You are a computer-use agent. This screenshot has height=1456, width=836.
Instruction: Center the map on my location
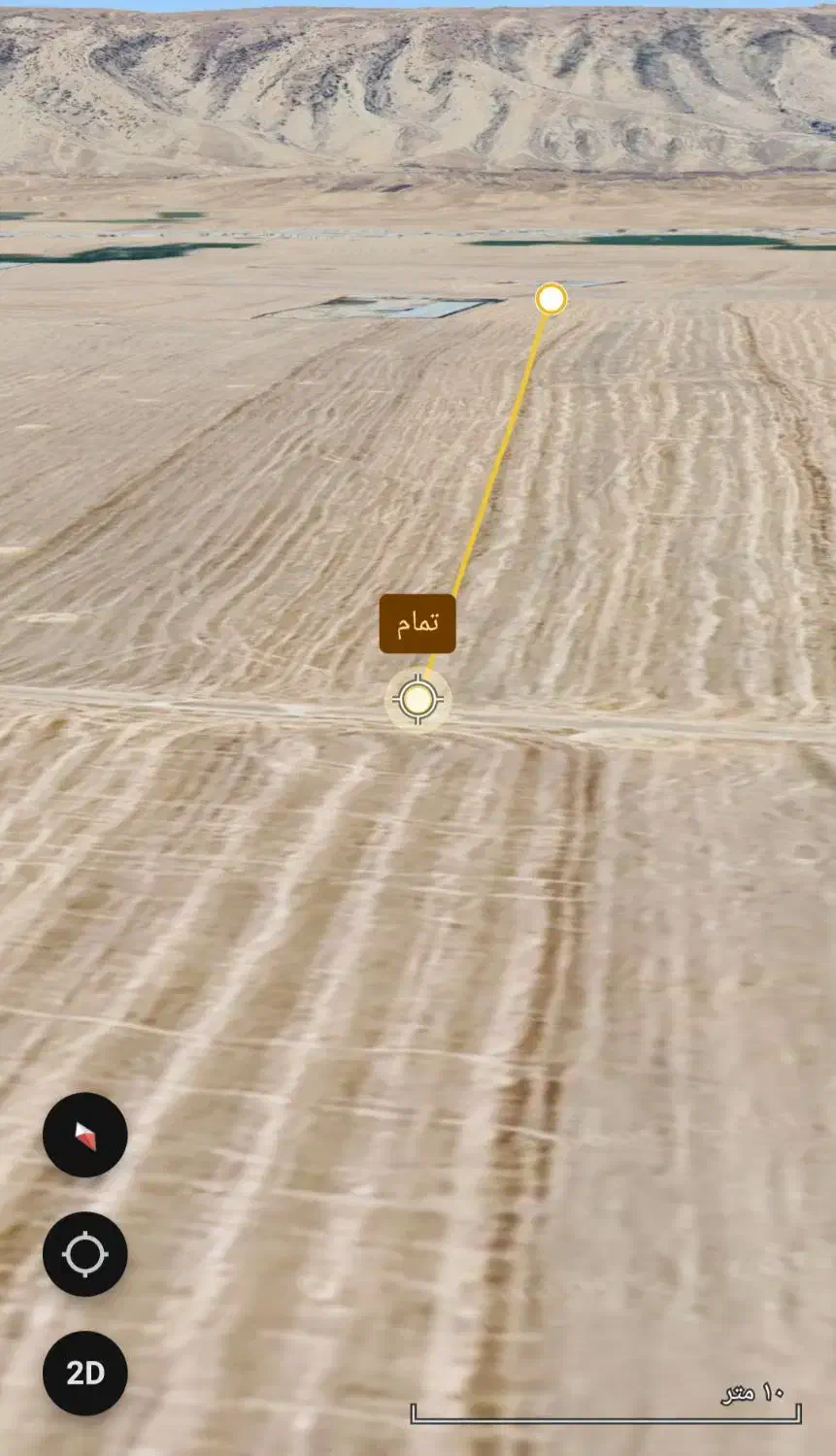tap(85, 1254)
